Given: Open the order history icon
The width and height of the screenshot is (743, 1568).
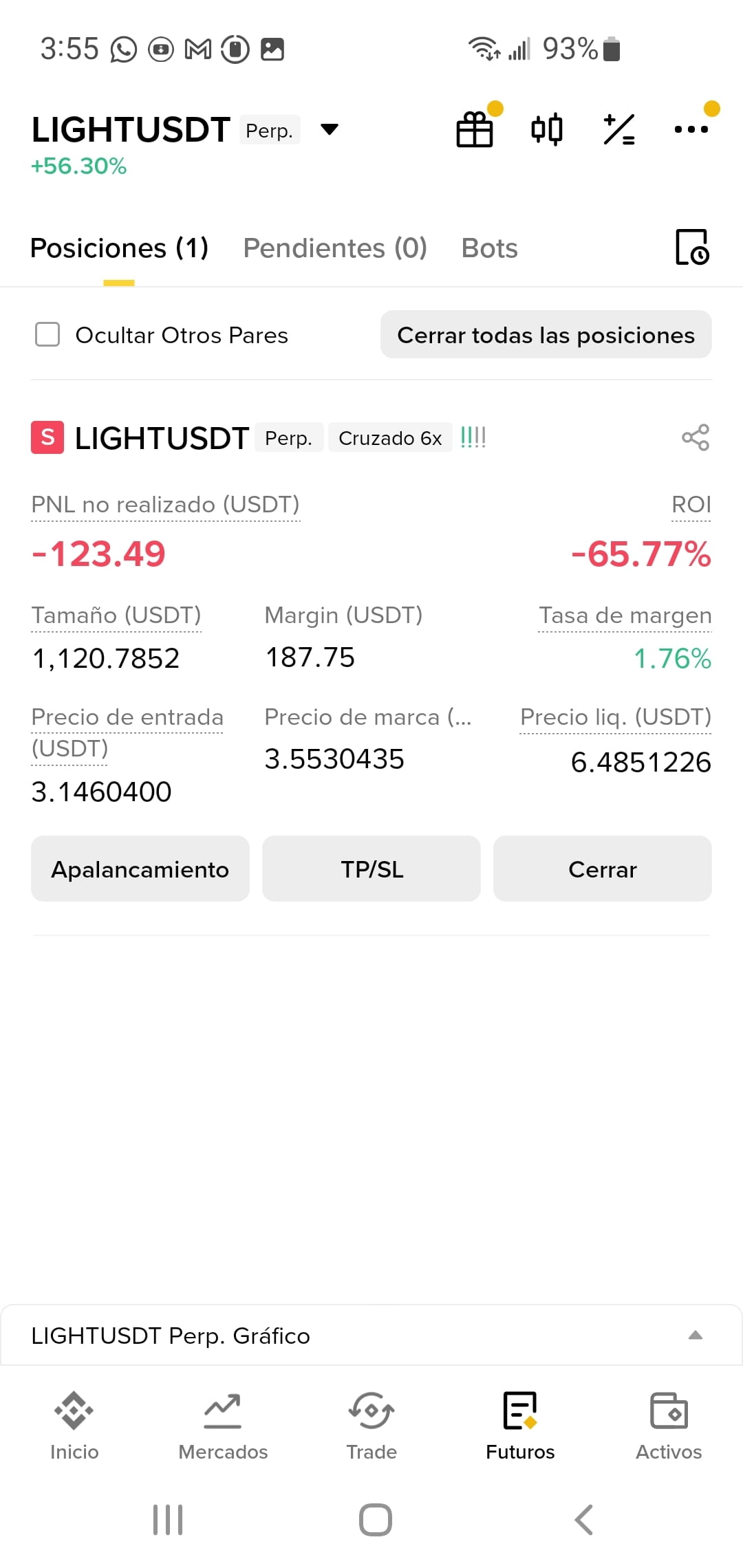Looking at the screenshot, I should pyautogui.click(x=691, y=247).
